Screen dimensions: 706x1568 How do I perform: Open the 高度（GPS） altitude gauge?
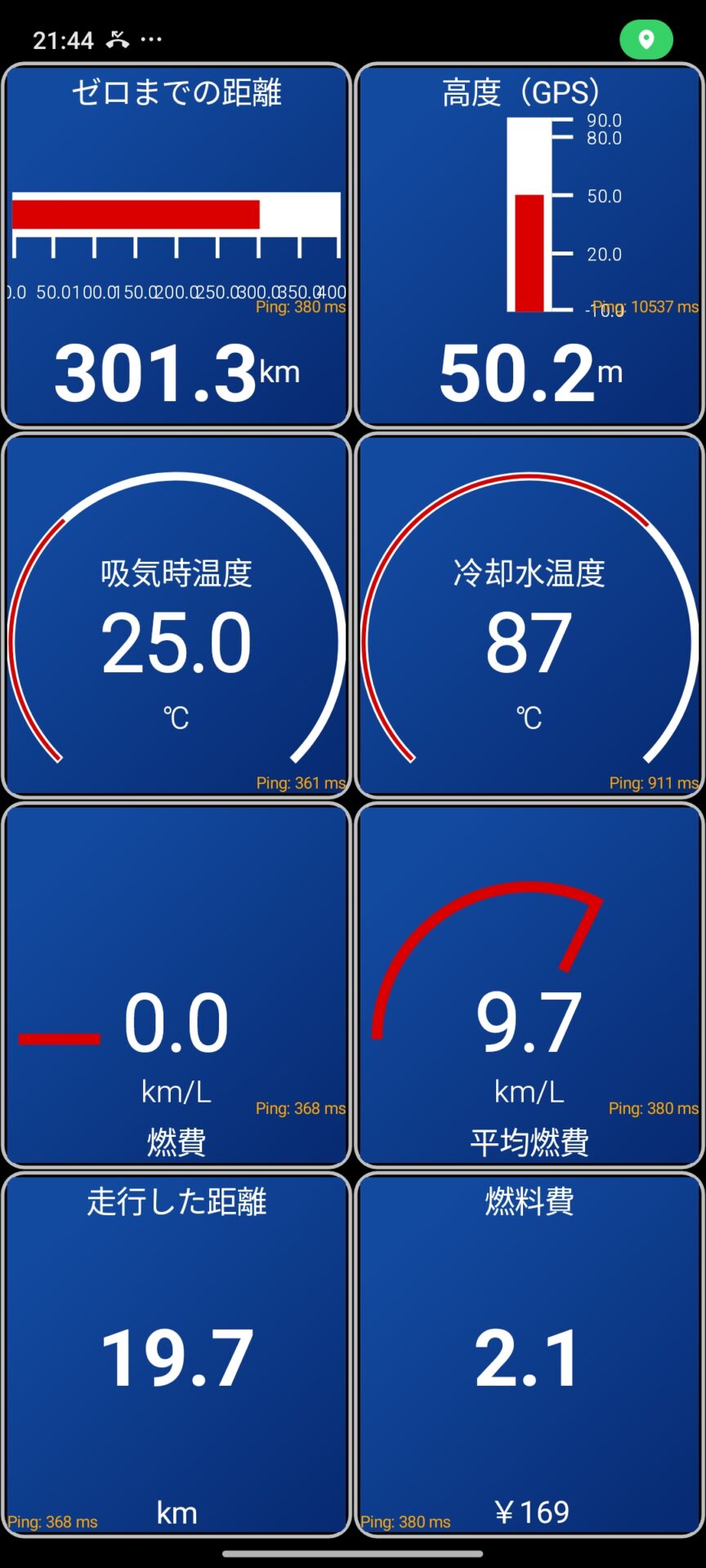pyautogui.click(x=529, y=245)
